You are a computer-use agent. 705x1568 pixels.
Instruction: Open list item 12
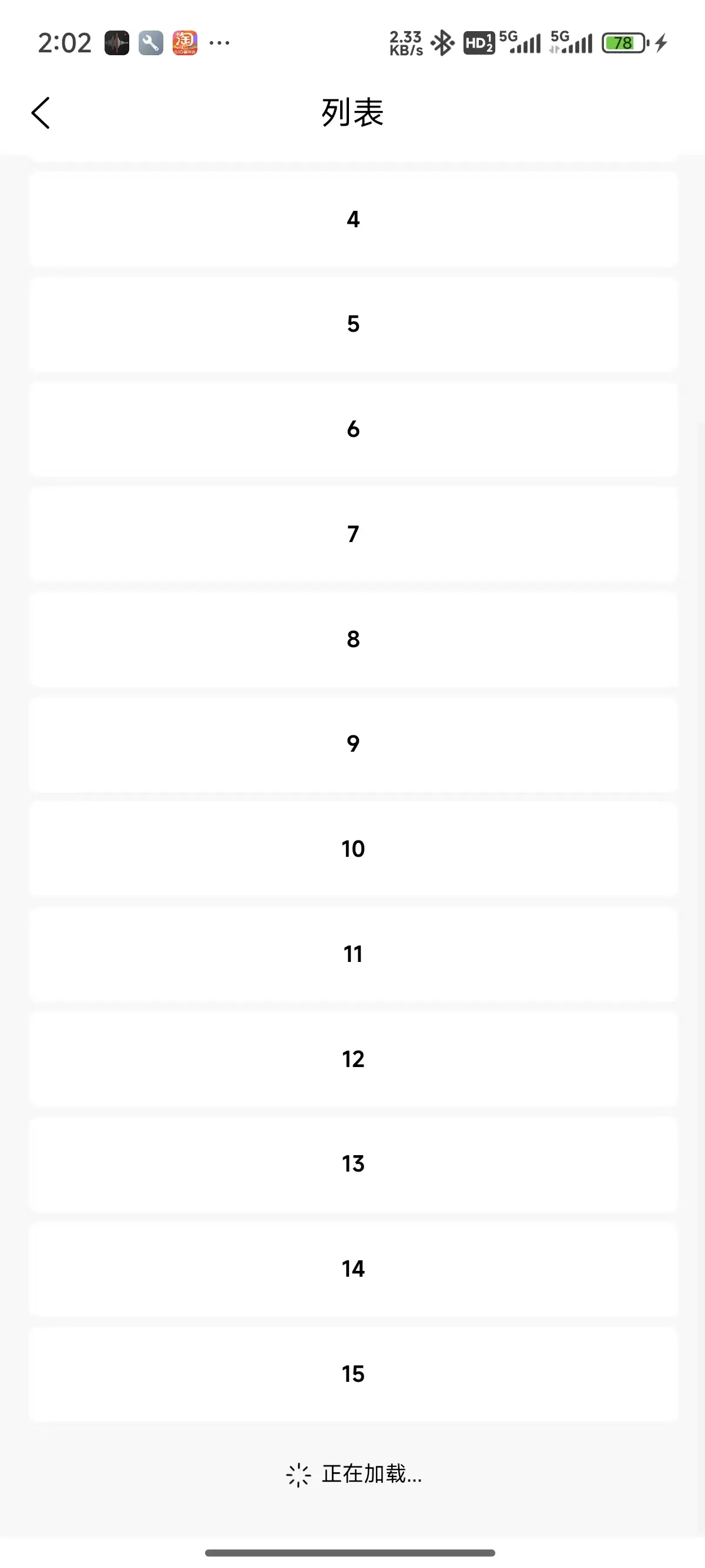[353, 1059]
